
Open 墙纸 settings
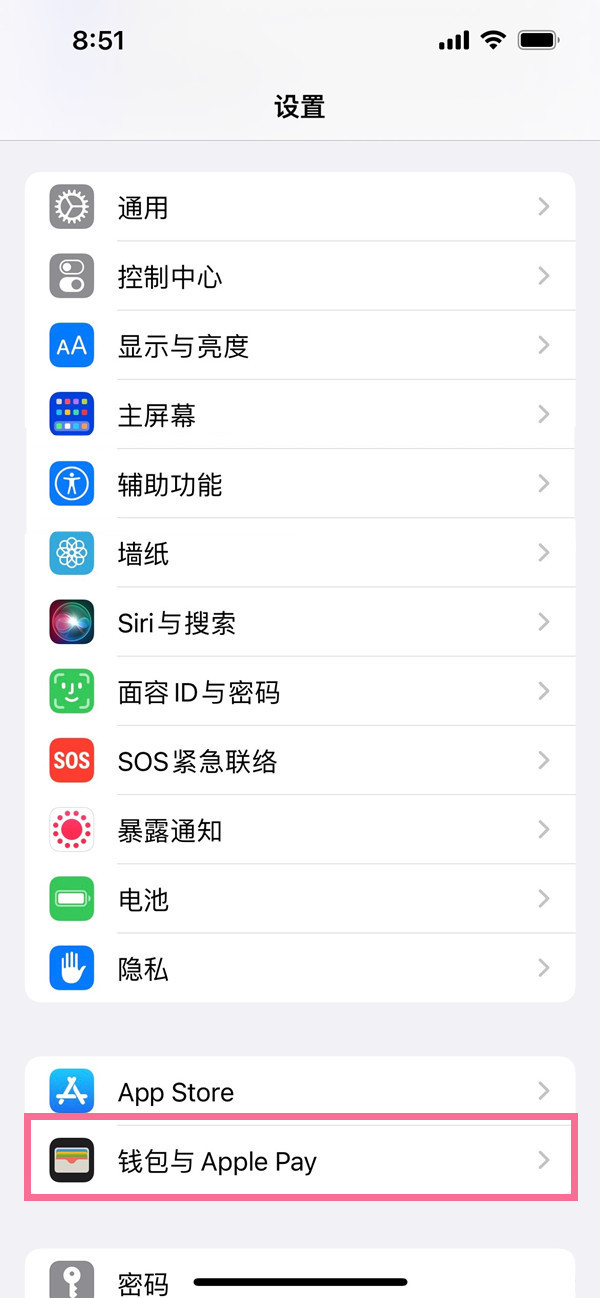coord(300,553)
